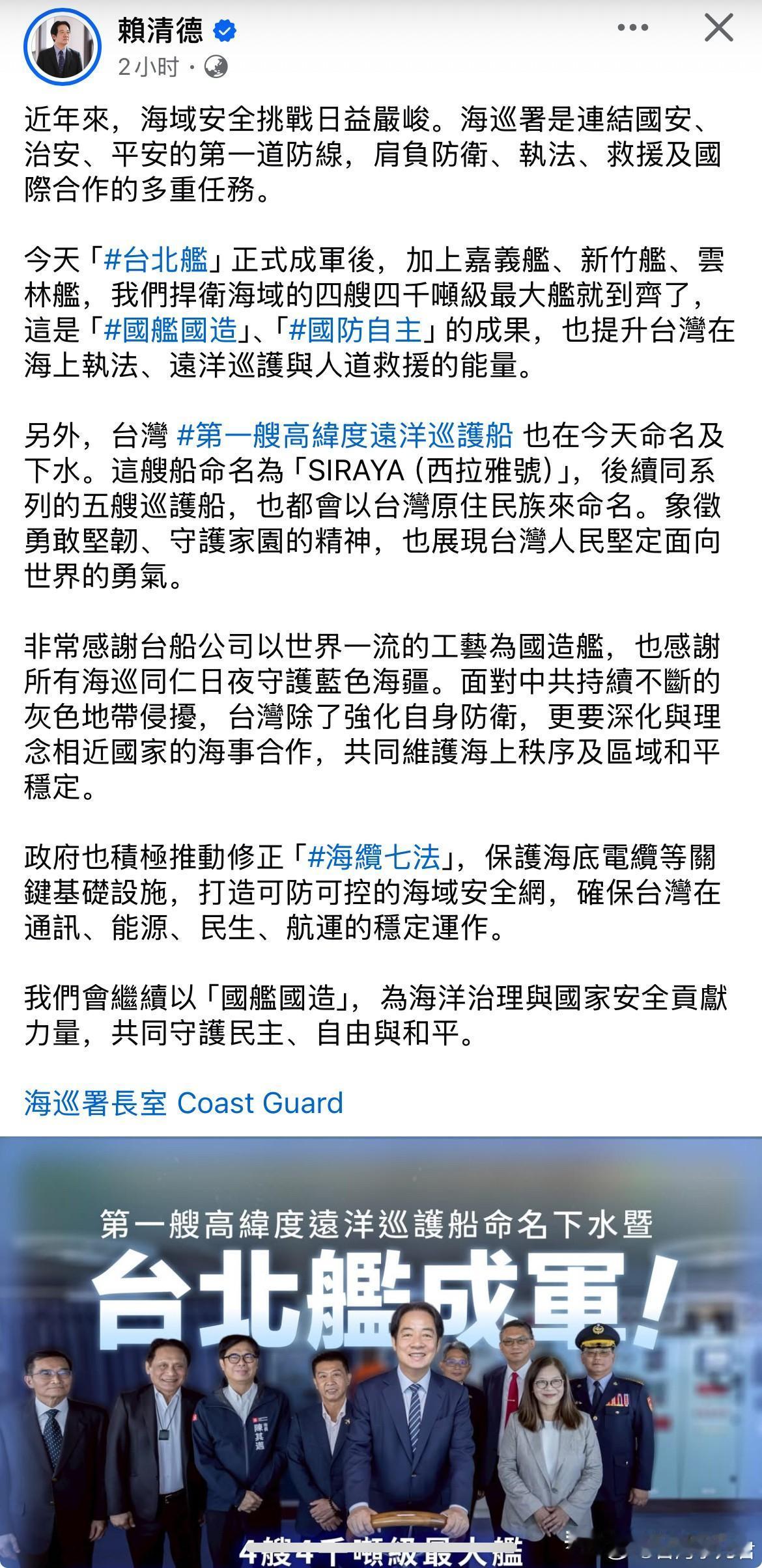This screenshot has height=1568, width=762.
Task: Visit the 海巡署長室 Coast Guard page
Action: click(184, 1099)
